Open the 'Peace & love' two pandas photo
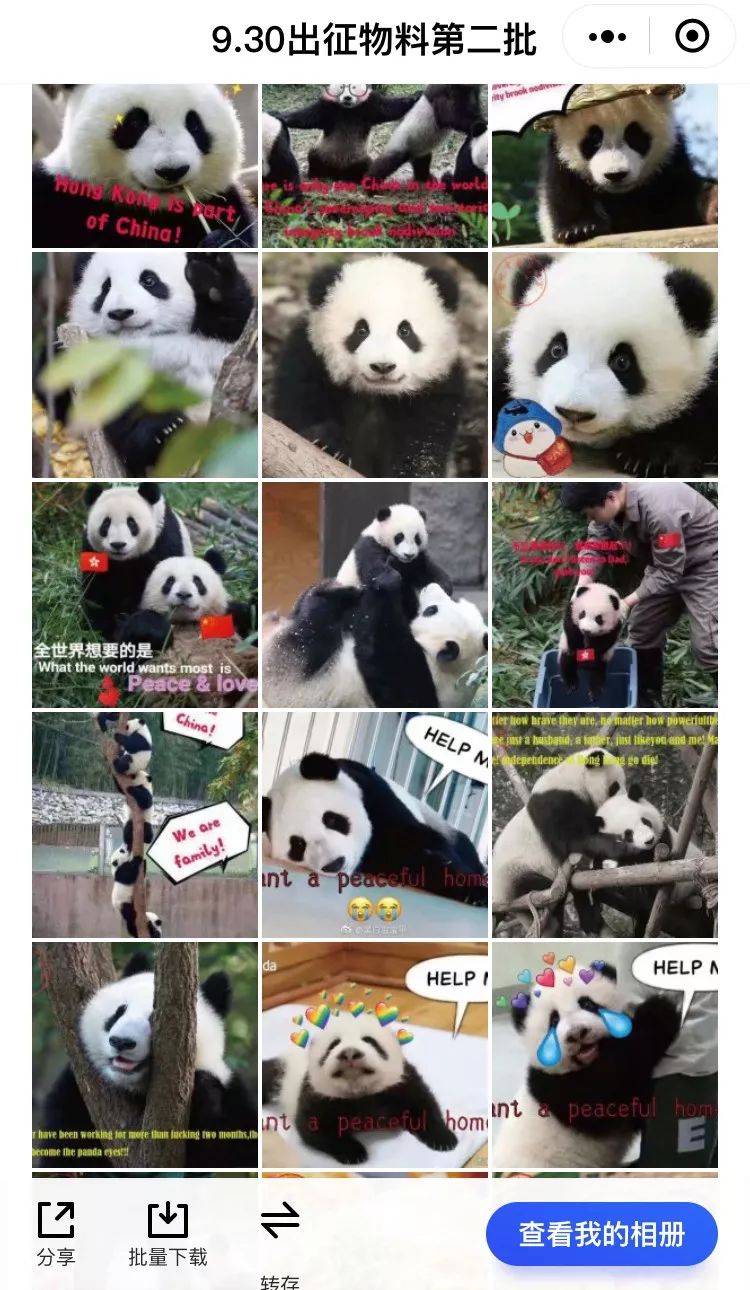This screenshot has height=1290, width=750. tap(145, 595)
